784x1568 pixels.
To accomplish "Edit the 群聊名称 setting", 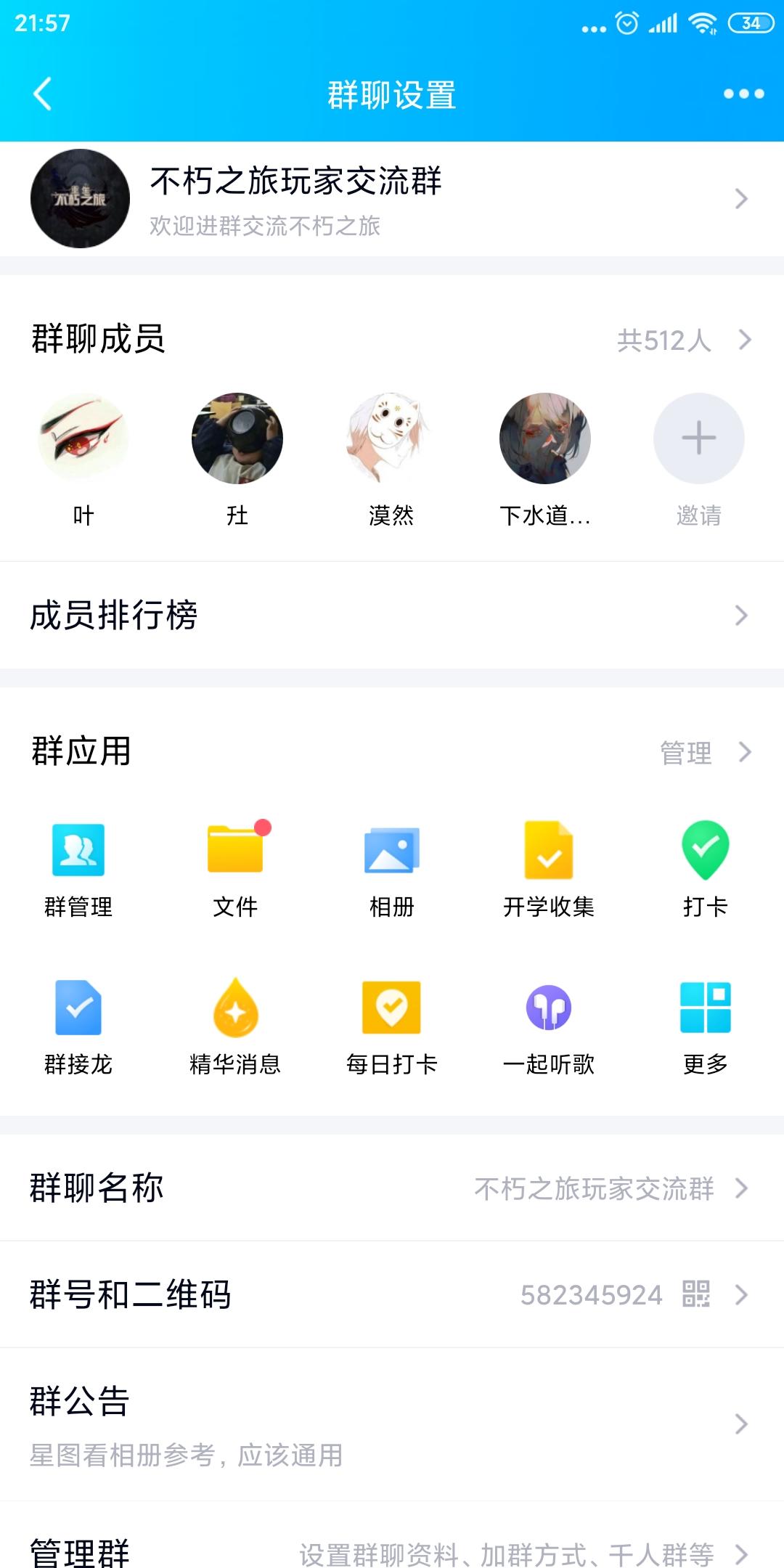I will click(x=392, y=1188).
